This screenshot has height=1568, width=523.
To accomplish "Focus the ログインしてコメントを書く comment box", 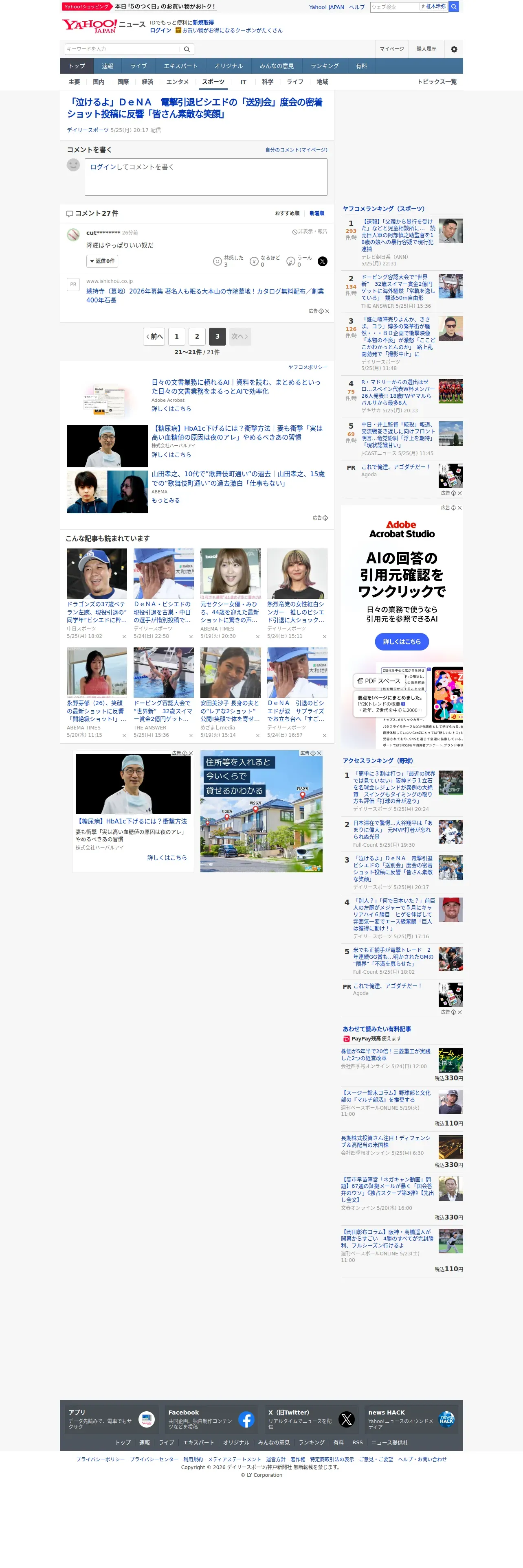I will pyautogui.click(x=205, y=177).
